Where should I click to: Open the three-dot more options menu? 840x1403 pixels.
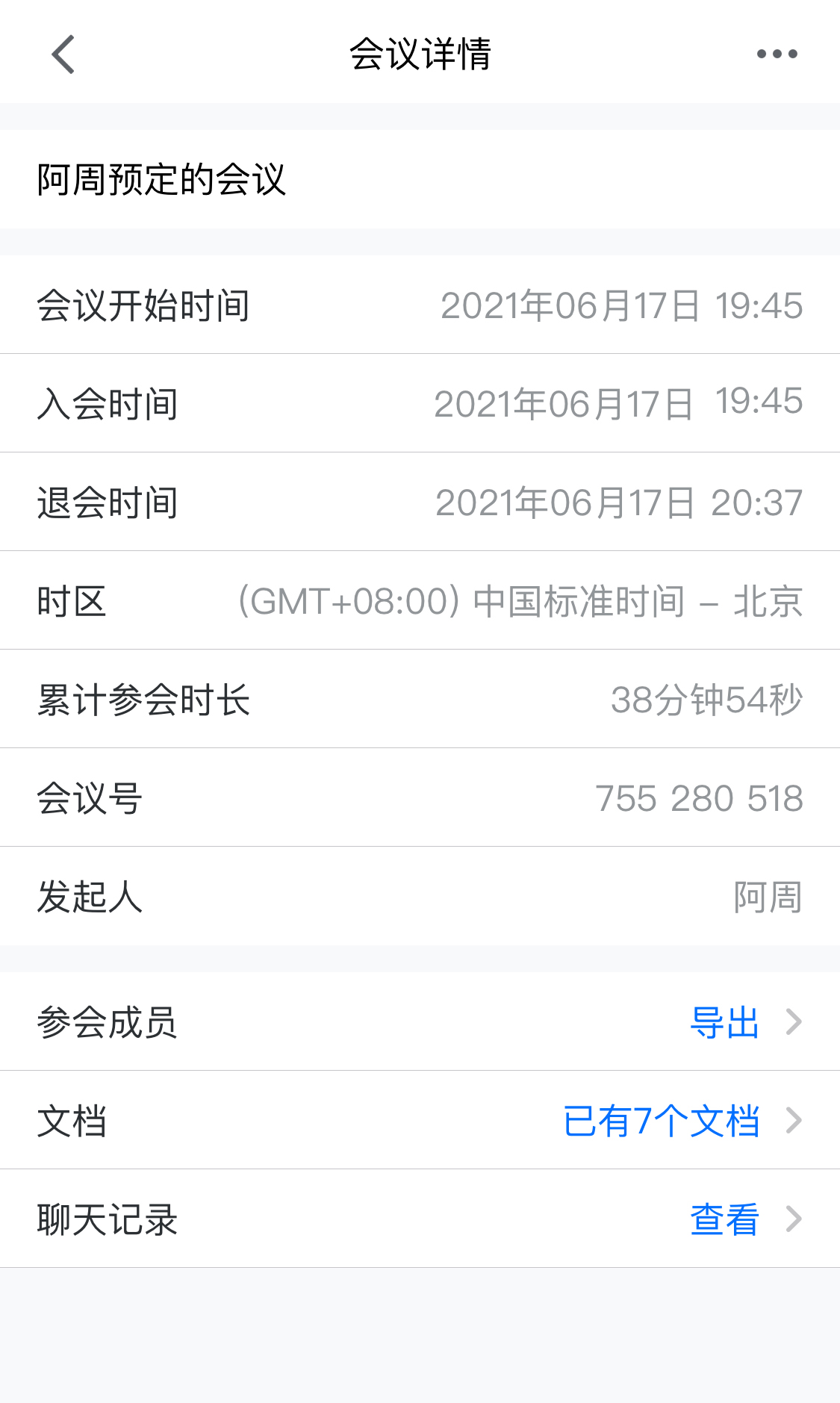777,54
